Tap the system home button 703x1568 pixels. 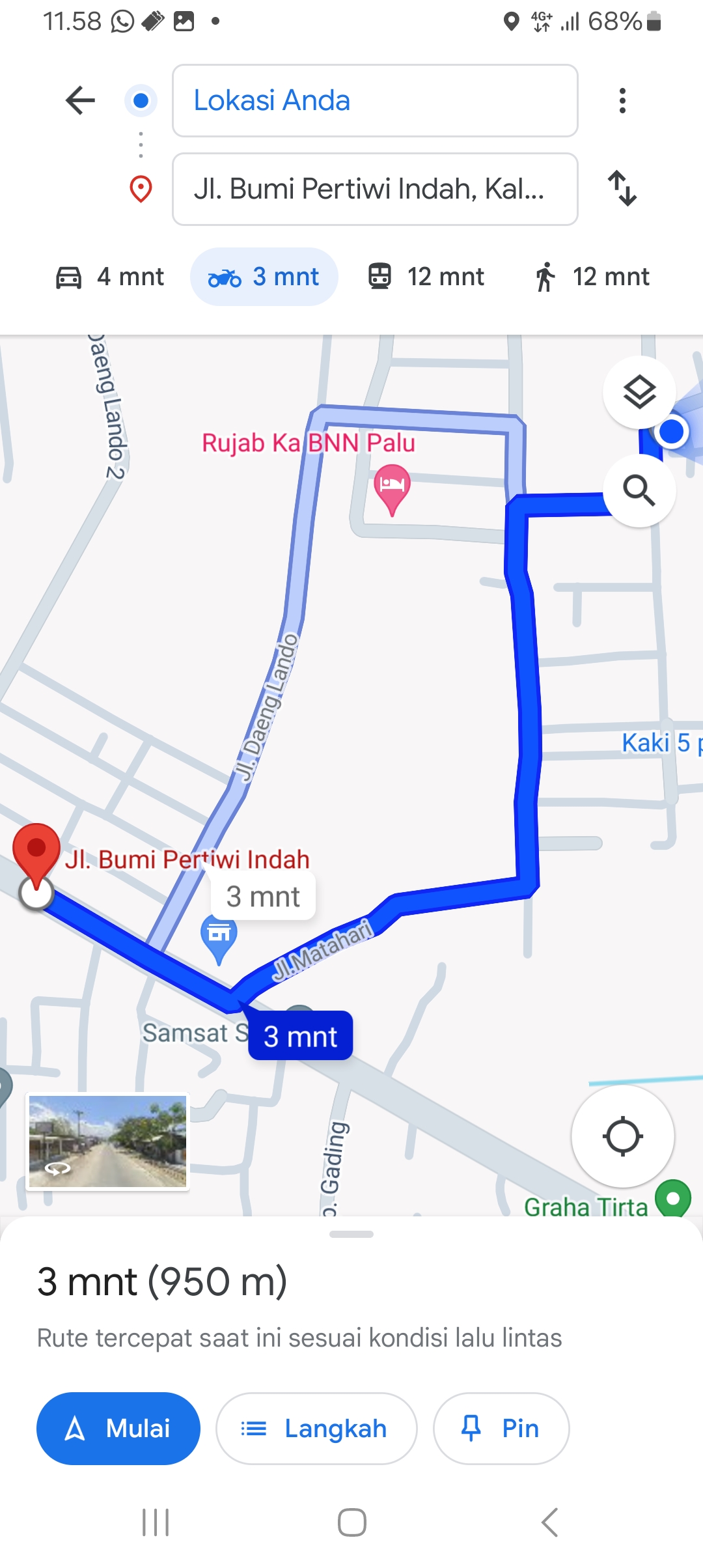tap(351, 1522)
